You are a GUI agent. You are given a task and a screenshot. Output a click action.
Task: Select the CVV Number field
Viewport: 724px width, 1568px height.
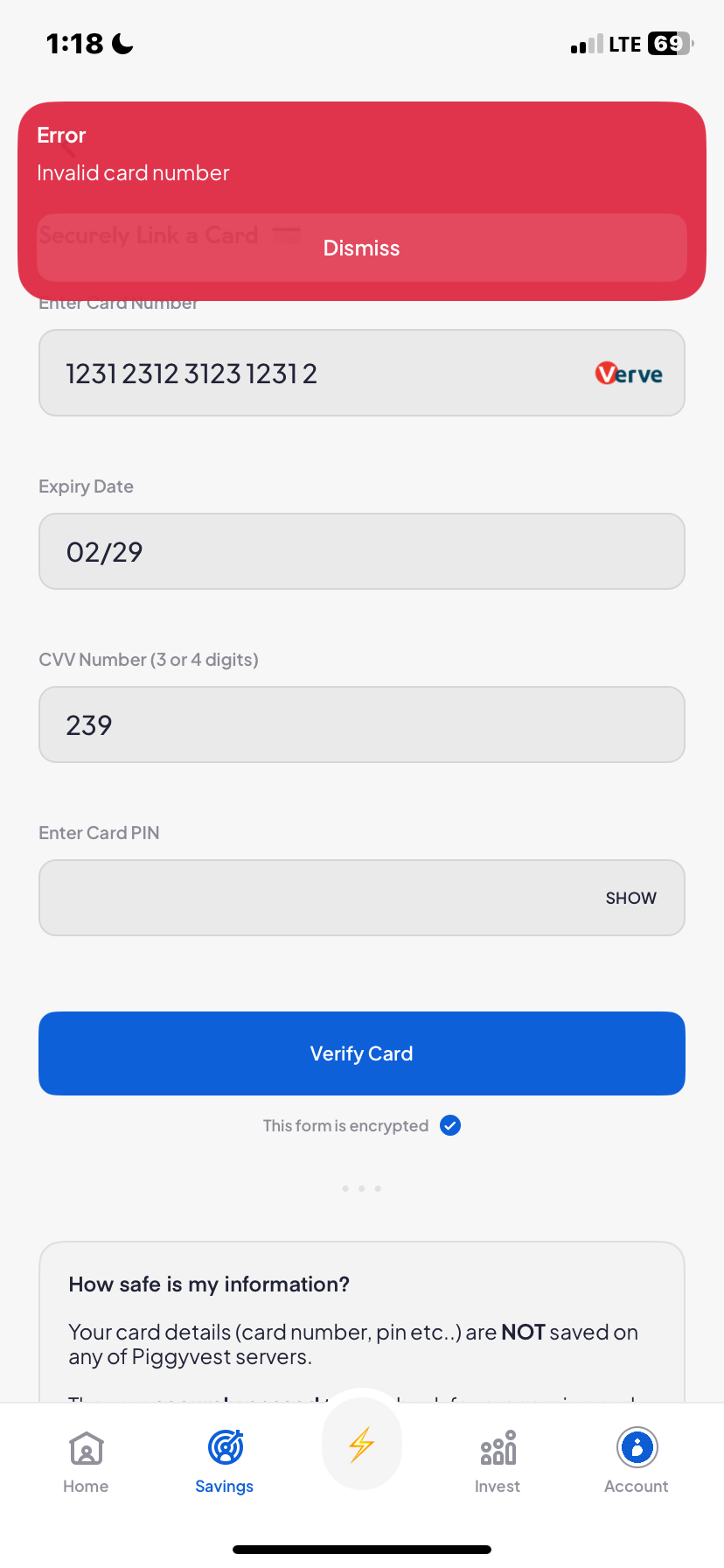coord(361,724)
